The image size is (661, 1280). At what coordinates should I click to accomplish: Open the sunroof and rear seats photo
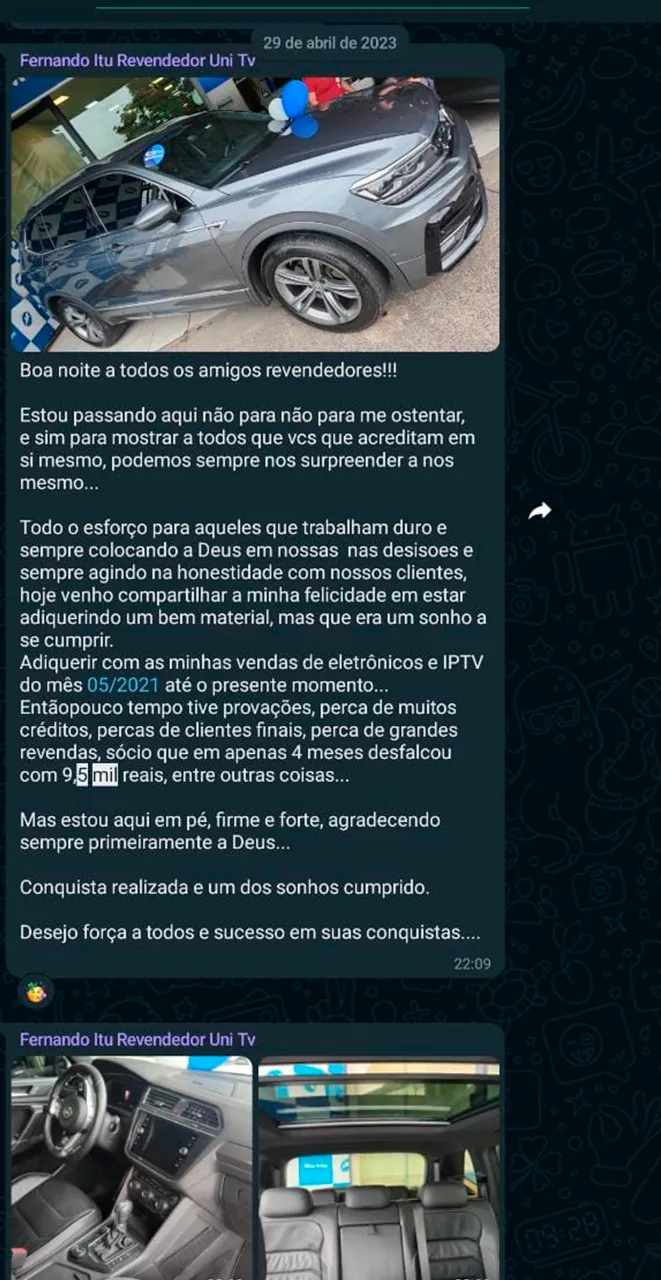point(378,1167)
